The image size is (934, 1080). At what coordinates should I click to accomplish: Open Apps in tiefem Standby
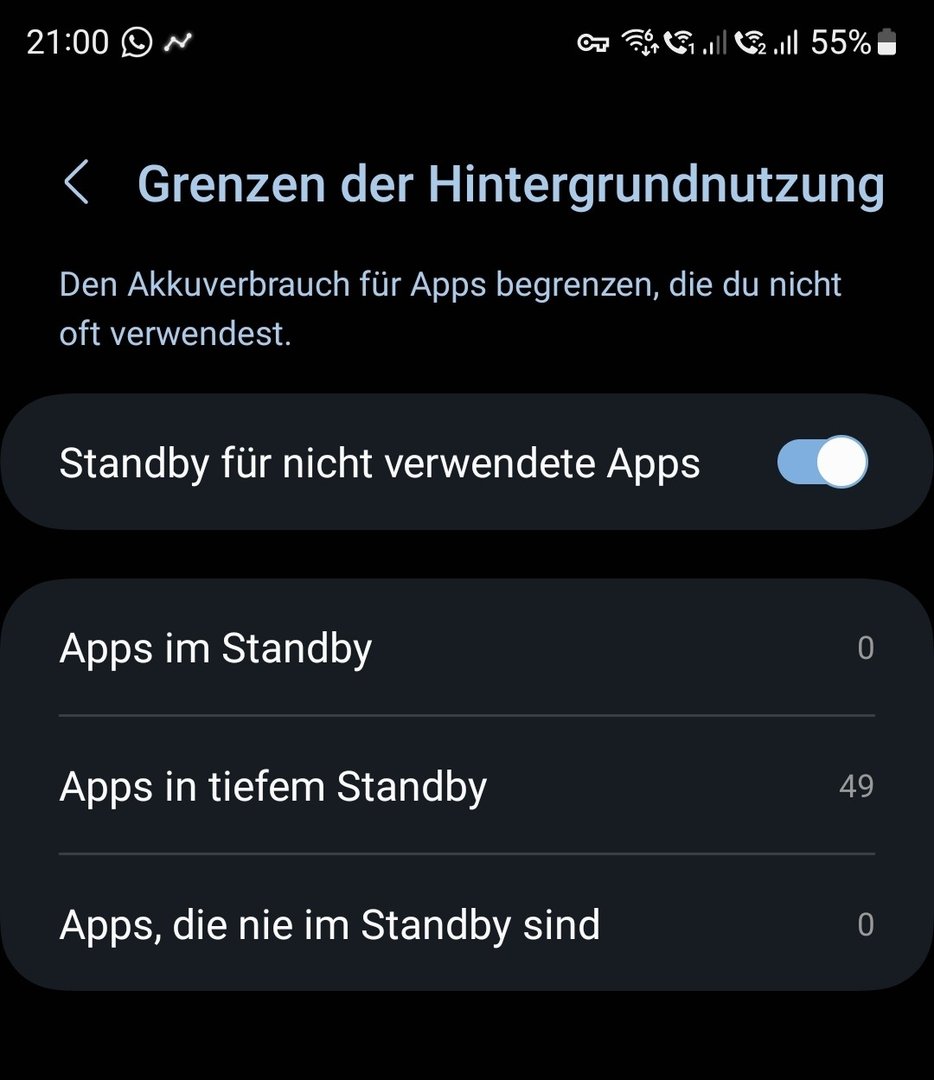466,786
